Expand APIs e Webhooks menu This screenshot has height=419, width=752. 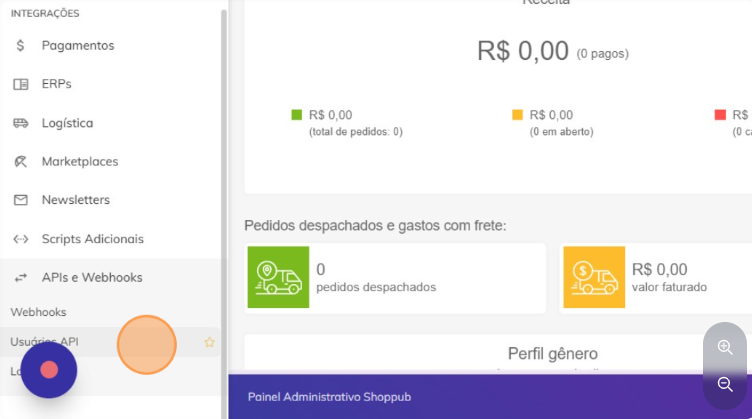[91, 277]
